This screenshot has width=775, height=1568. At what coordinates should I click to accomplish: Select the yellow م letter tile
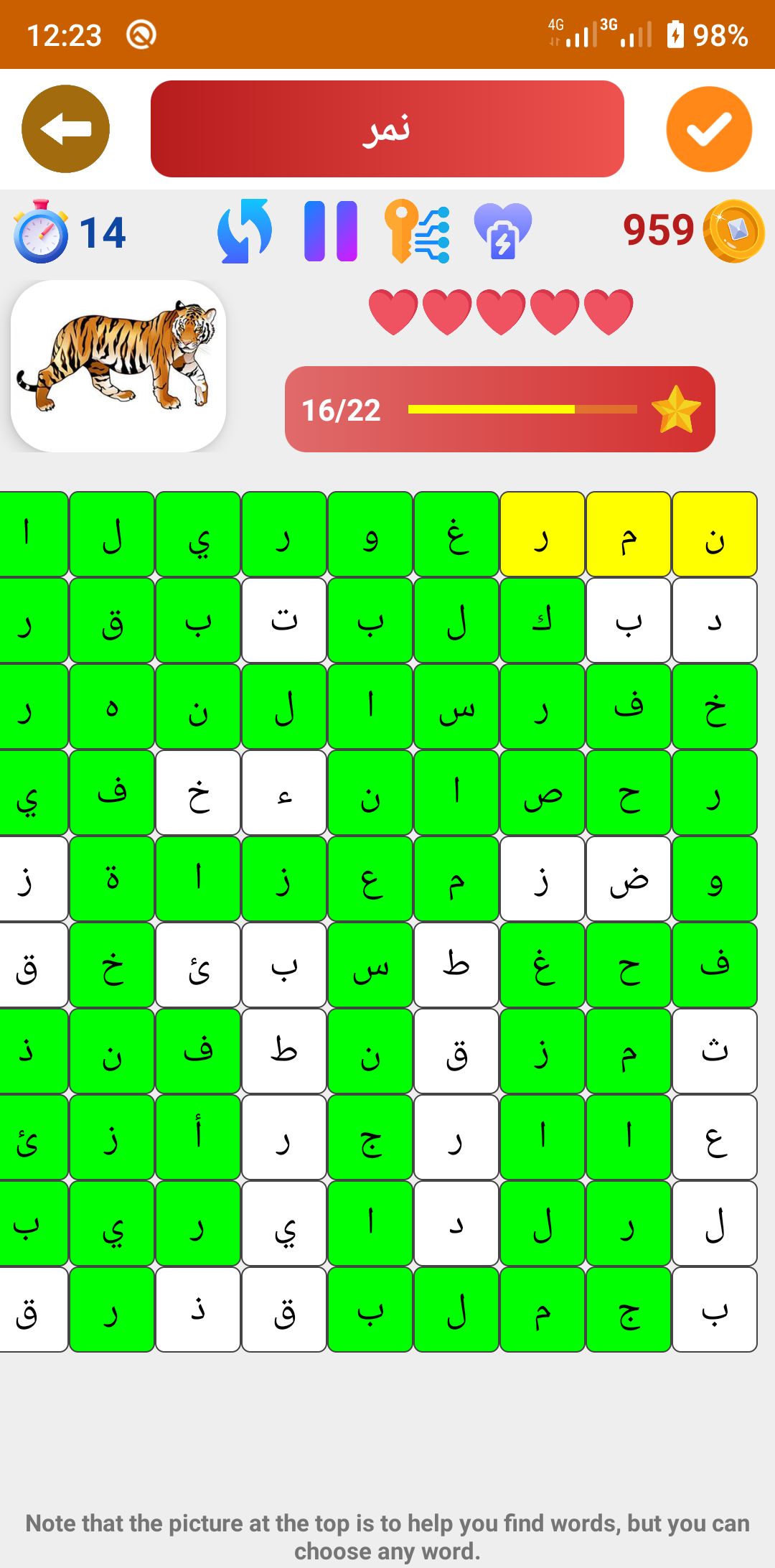coord(629,534)
